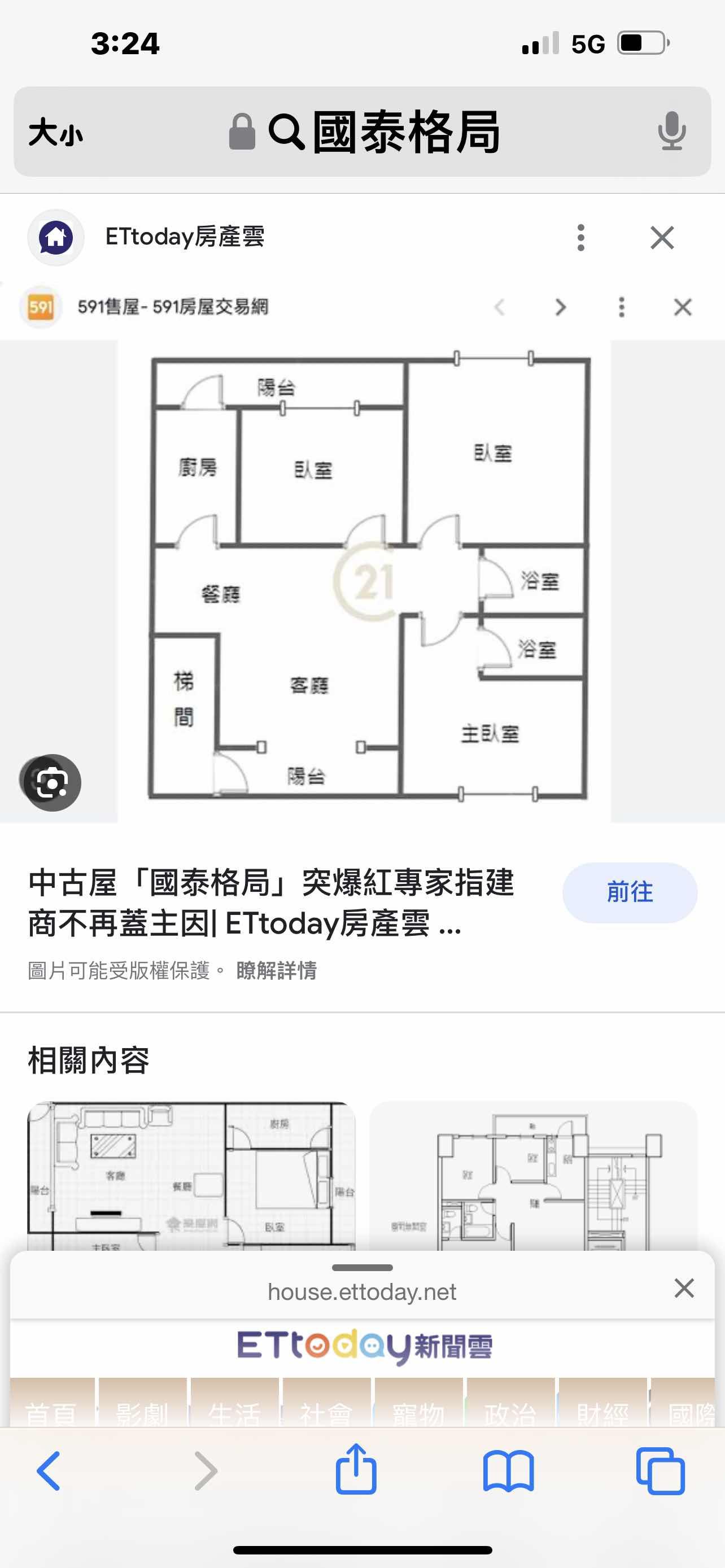The width and height of the screenshot is (725, 1568).
Task: Tap the 國泰格局 address bar
Action: pyautogui.click(x=390, y=132)
